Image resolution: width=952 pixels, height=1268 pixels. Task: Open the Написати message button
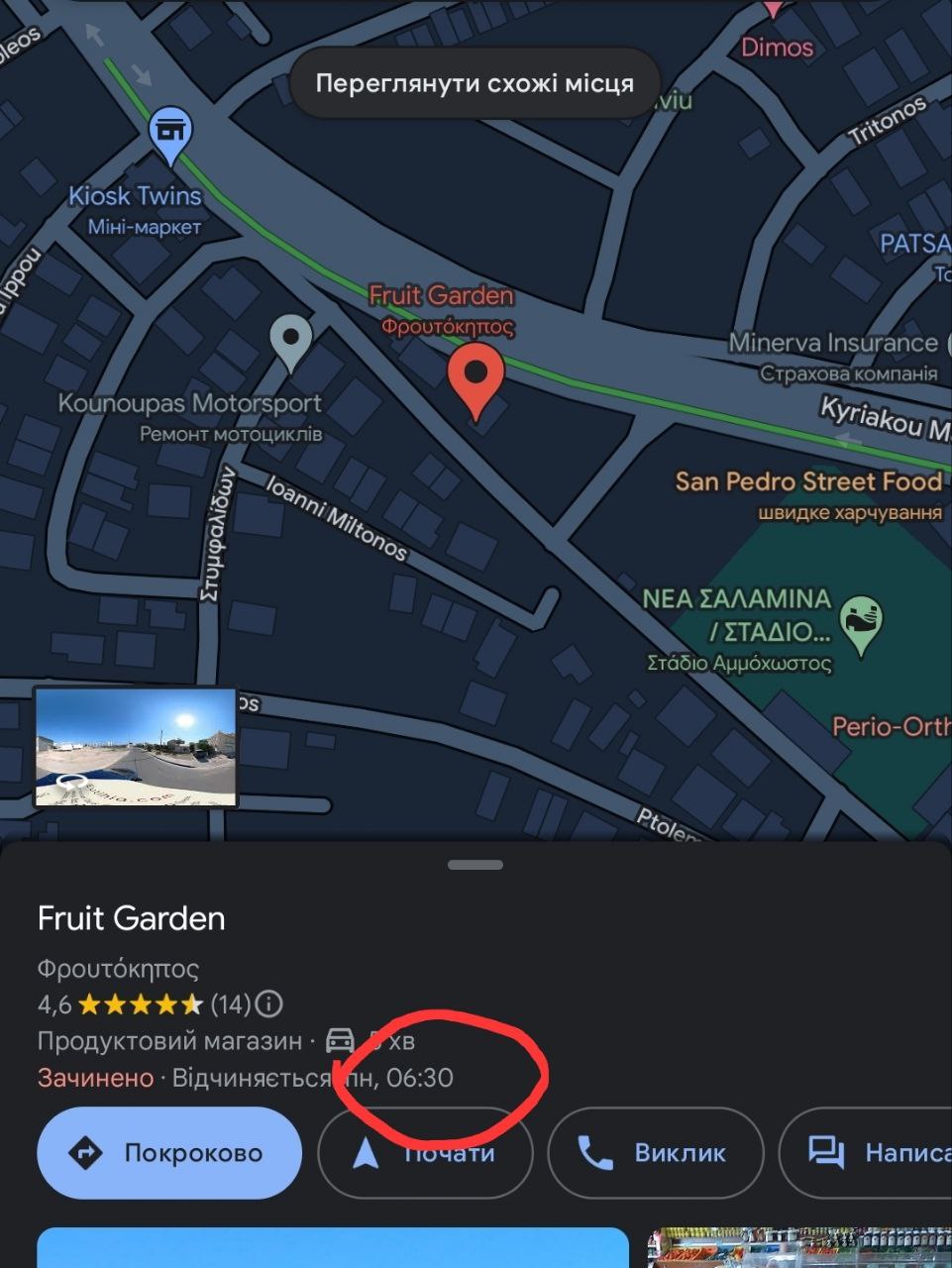[872, 1153]
